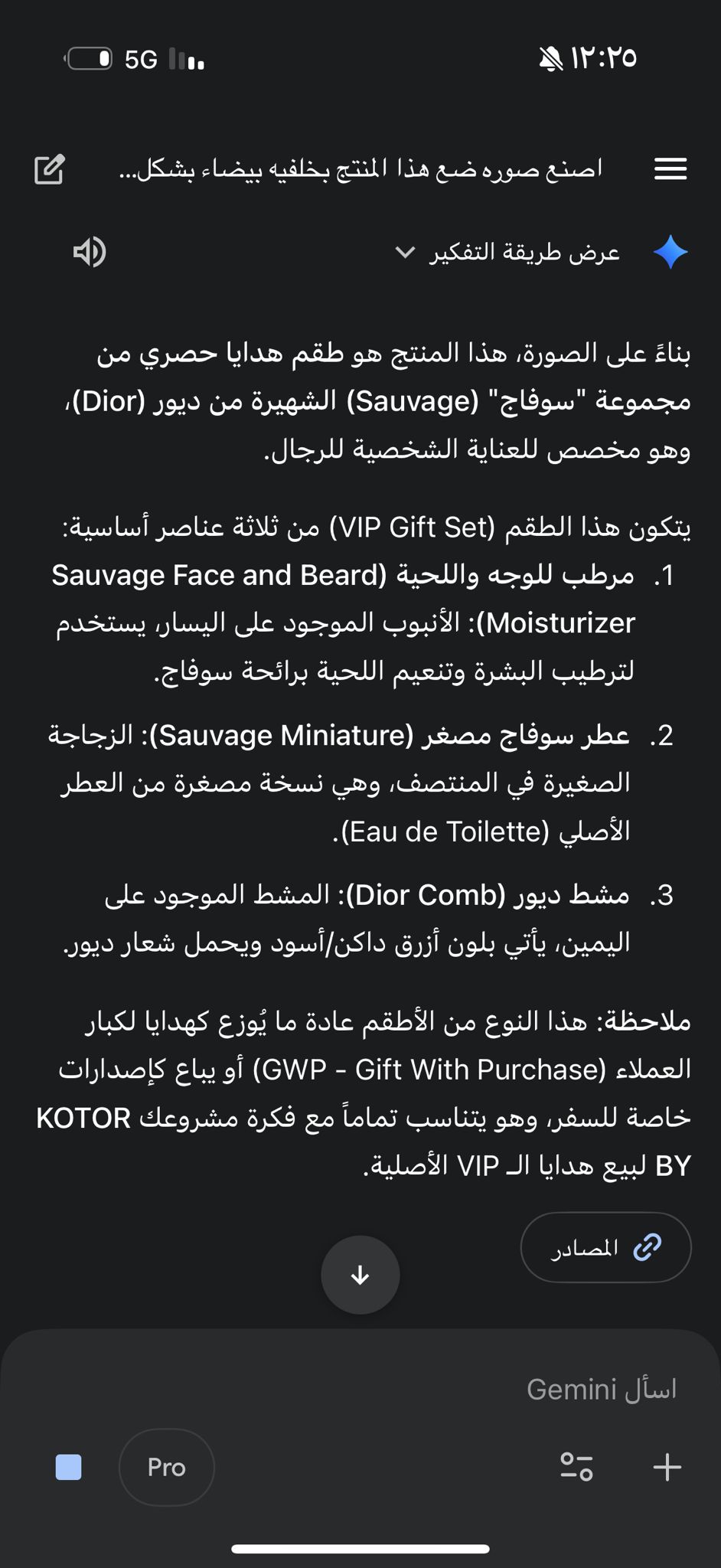
Task: Open the Pro model selector
Action: point(167,1468)
